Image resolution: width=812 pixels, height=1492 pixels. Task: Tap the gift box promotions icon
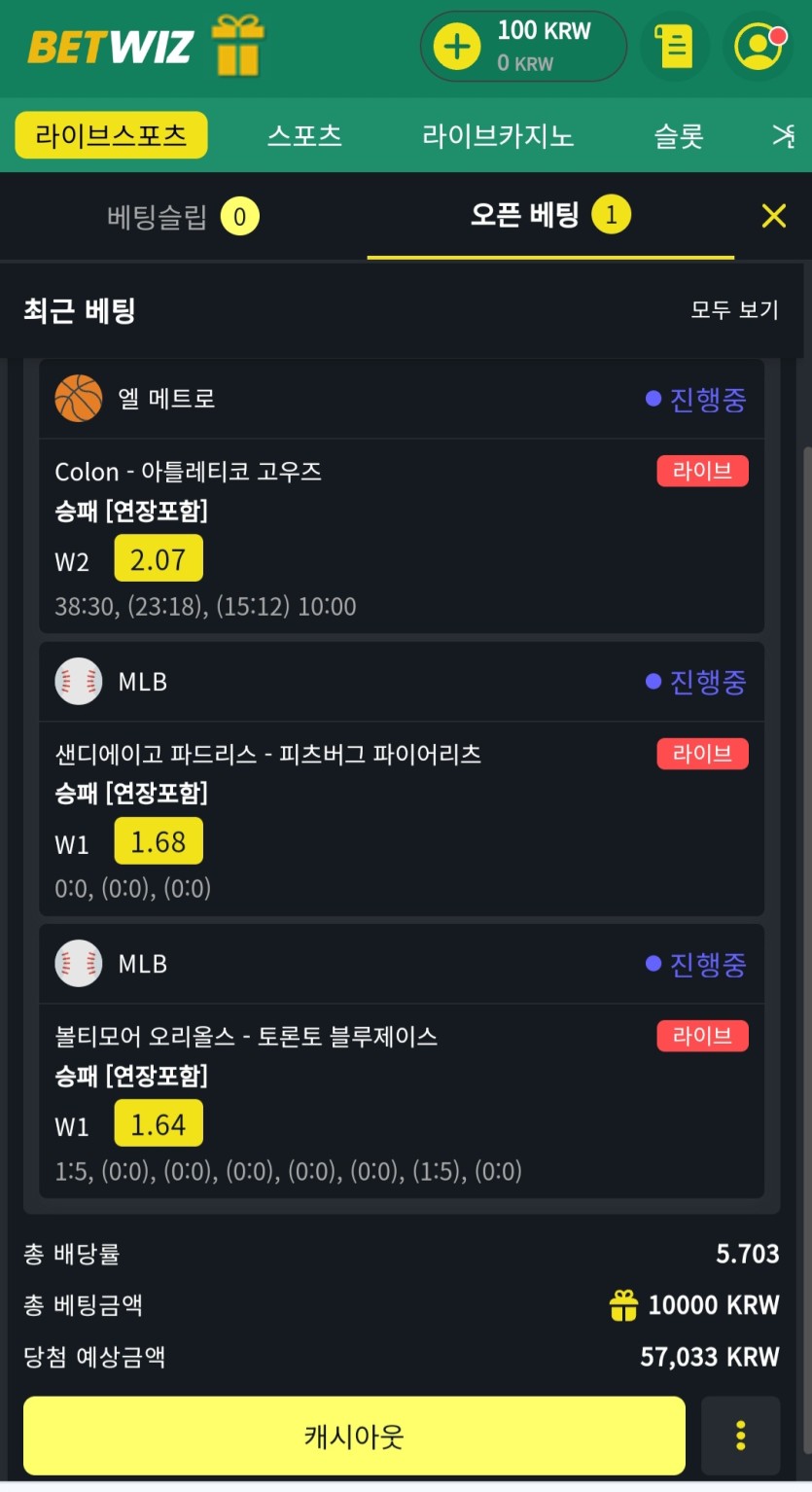[x=238, y=46]
